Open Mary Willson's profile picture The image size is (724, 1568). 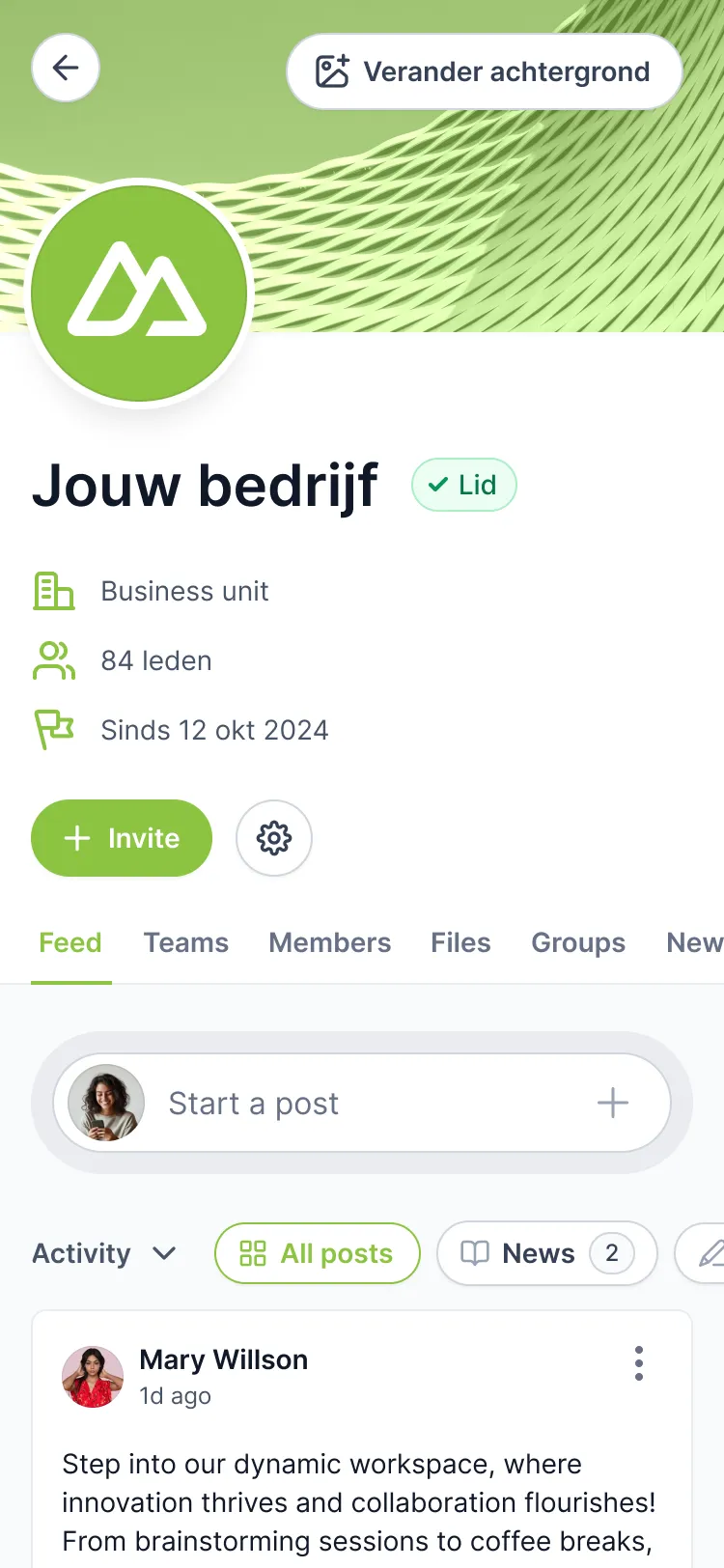(x=93, y=1377)
